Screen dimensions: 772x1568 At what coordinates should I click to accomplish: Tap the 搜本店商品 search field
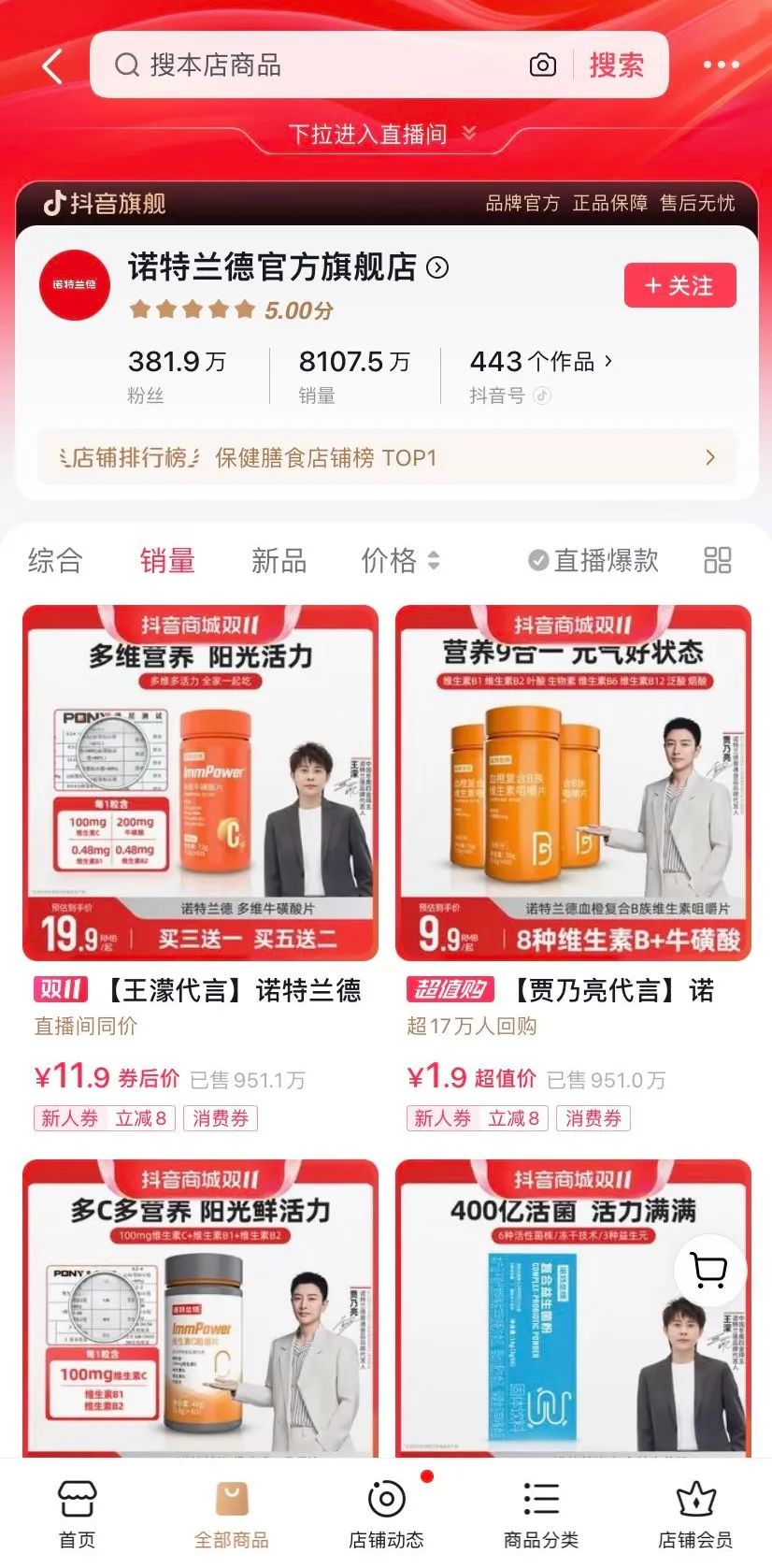click(318, 65)
